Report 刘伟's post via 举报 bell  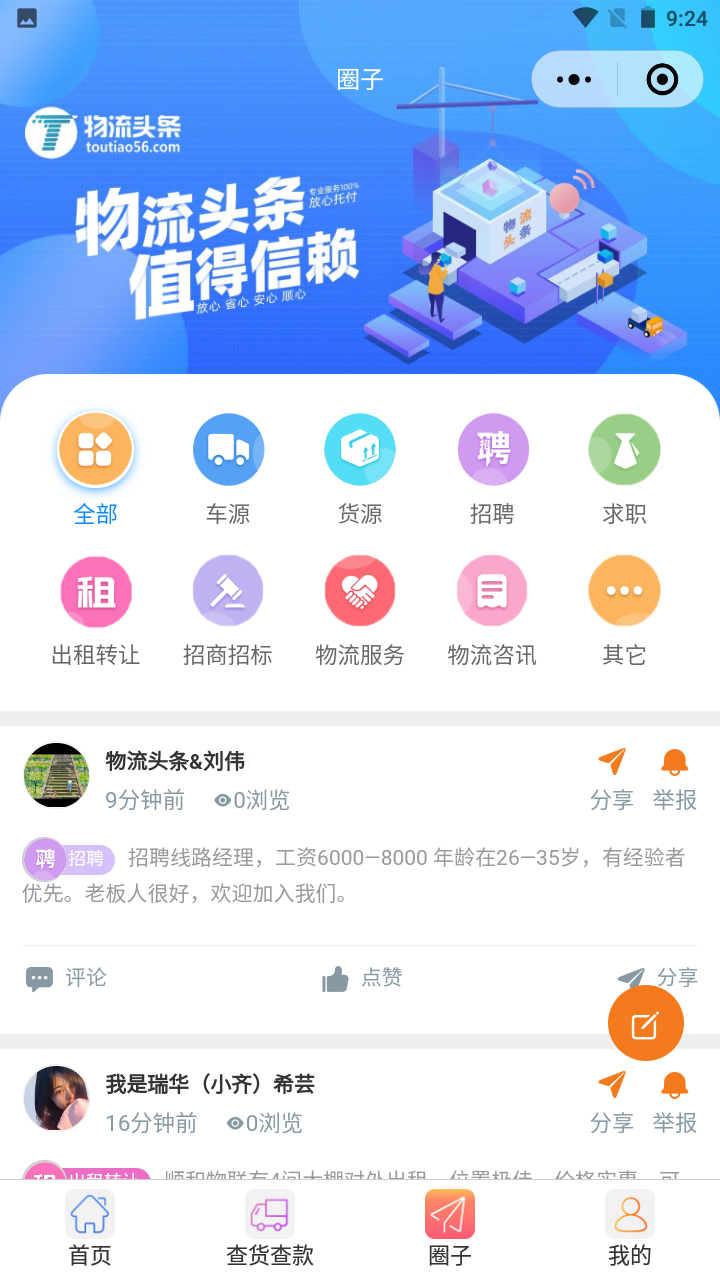pyautogui.click(x=675, y=778)
